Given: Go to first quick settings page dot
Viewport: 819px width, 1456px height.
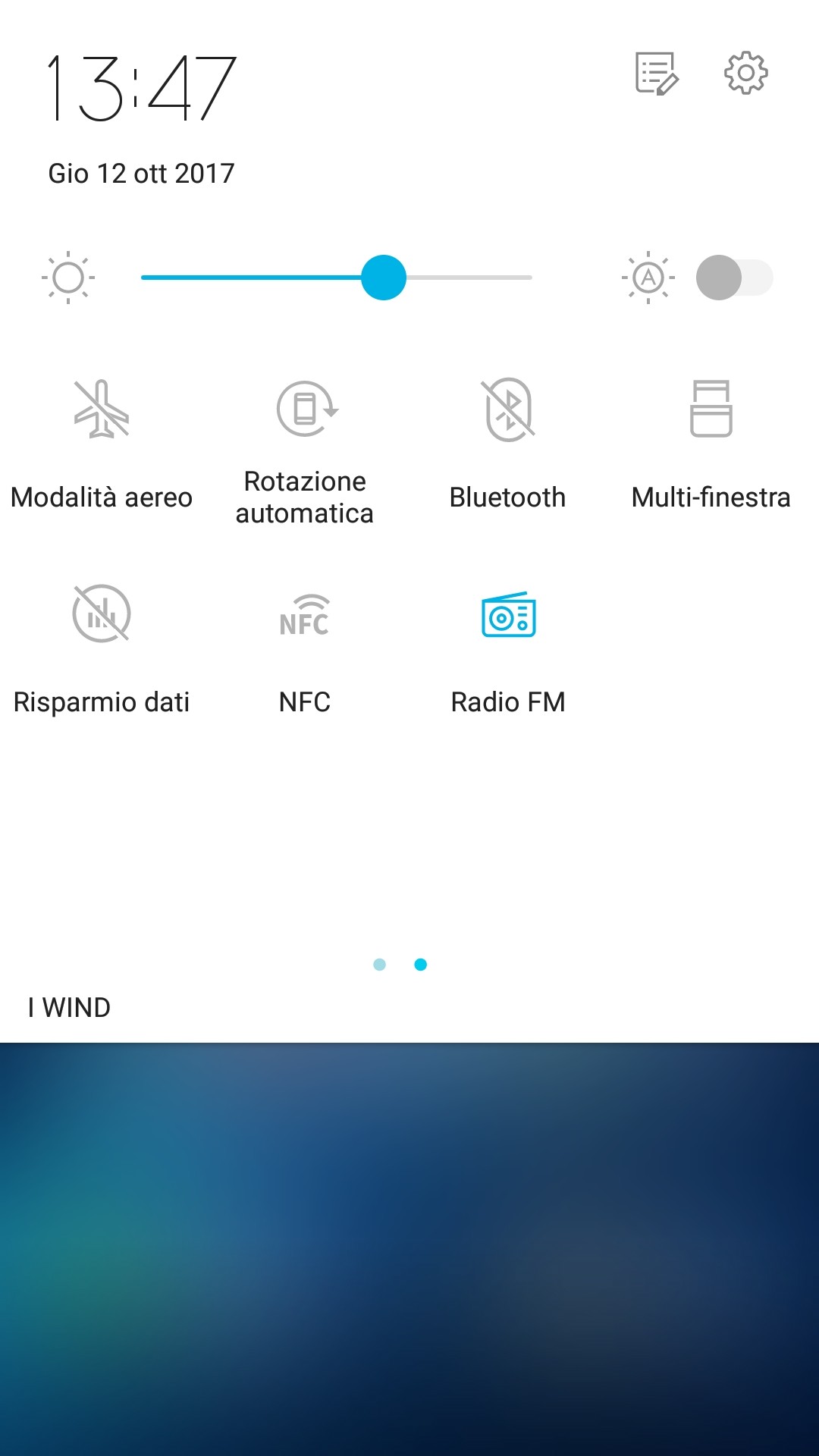Looking at the screenshot, I should tap(380, 965).
